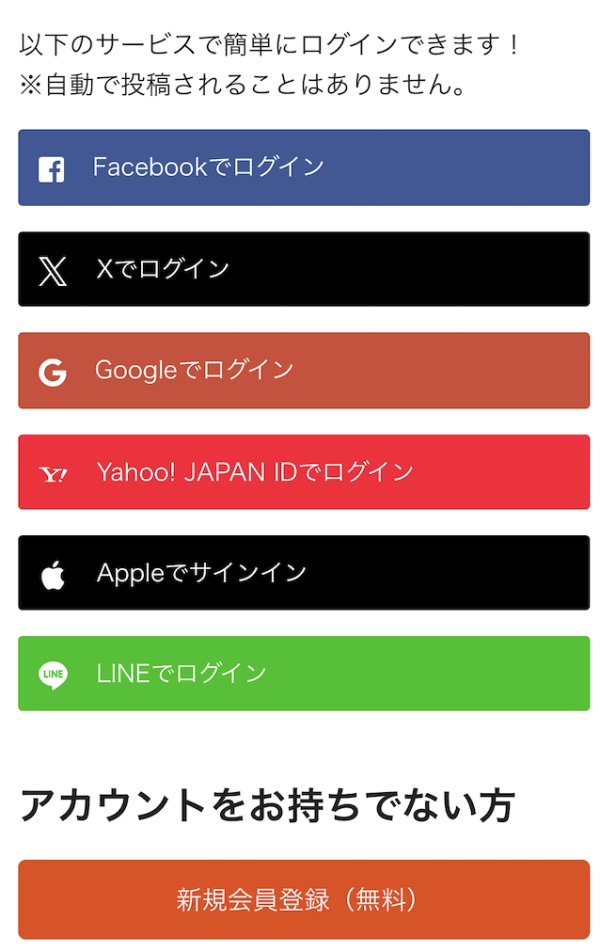Select Yahoo! JAPAN ID login
Image resolution: width=600 pixels, height=952 pixels.
click(x=303, y=472)
